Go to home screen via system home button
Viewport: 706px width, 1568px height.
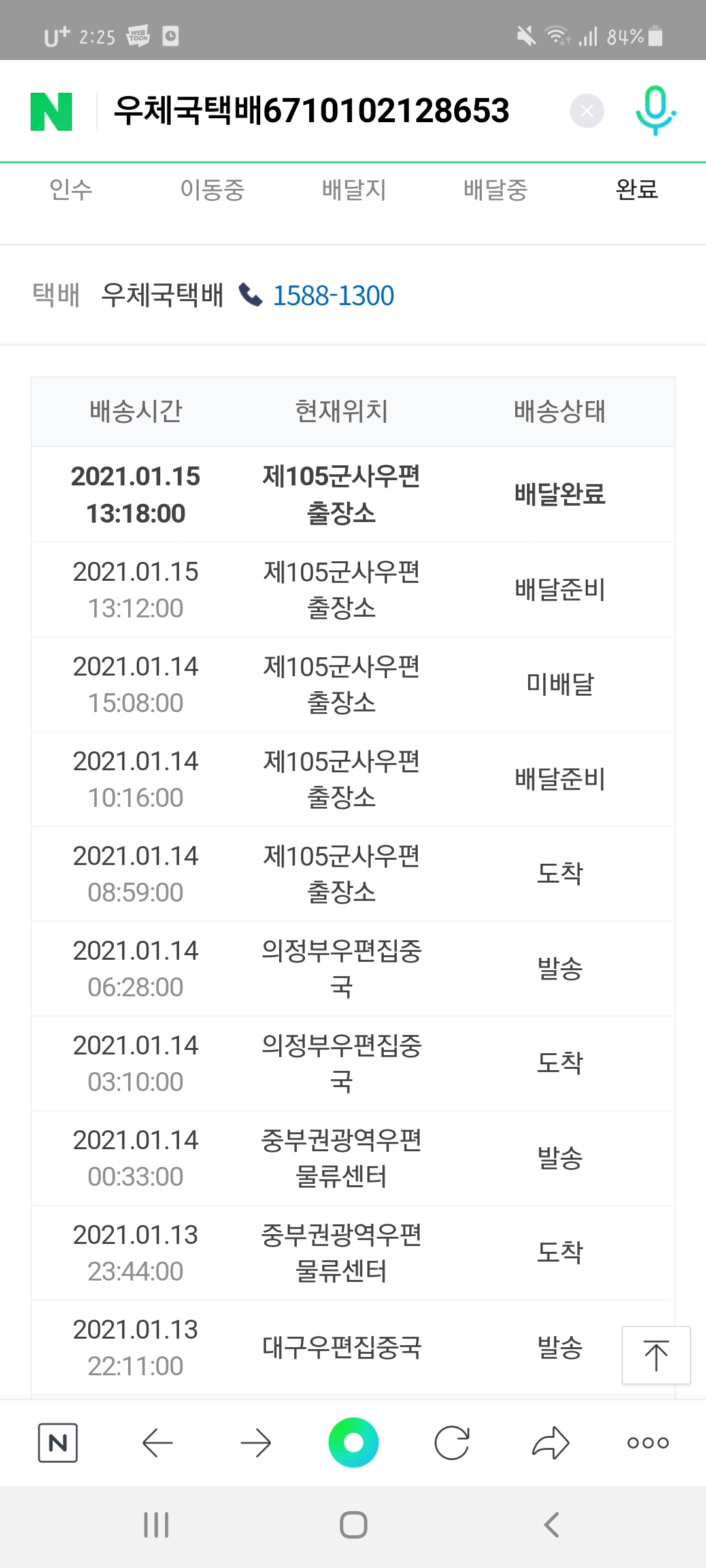coord(354,1525)
